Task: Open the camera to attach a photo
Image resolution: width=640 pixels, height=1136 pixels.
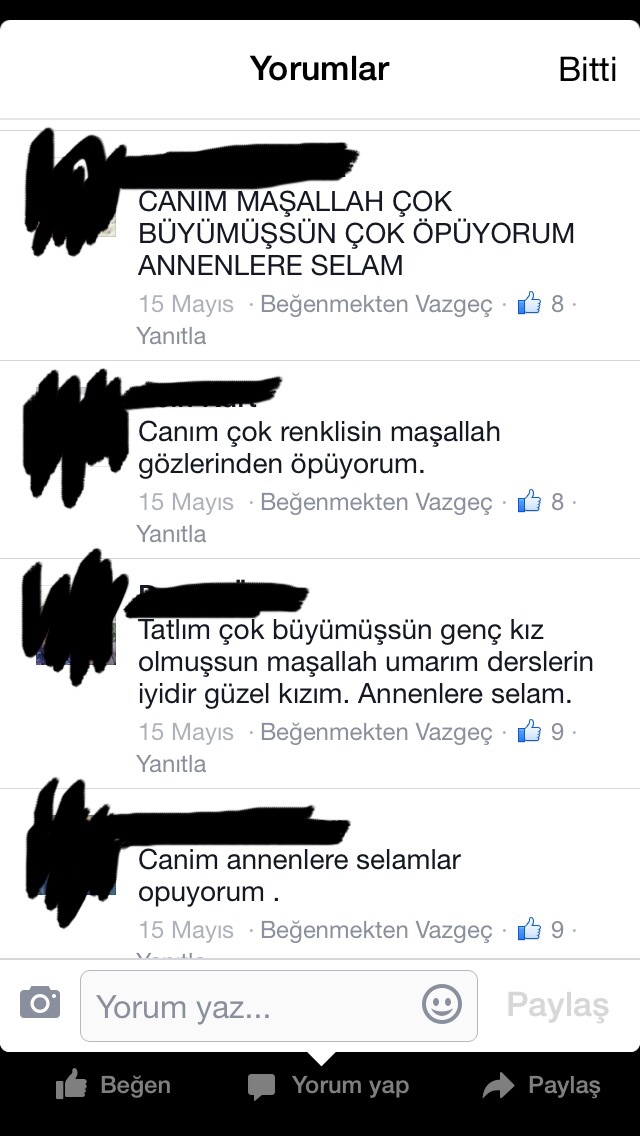Action: tap(40, 1003)
